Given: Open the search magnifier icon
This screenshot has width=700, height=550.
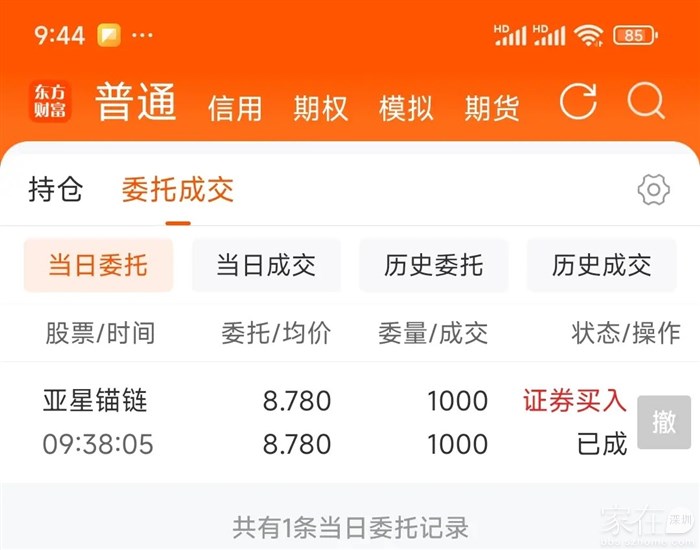Looking at the screenshot, I should pos(646,102).
